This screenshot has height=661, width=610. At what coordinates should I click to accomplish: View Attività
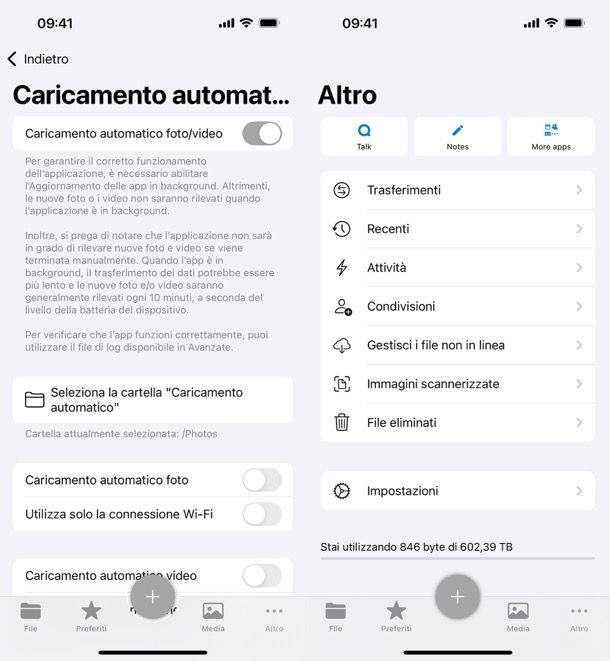point(457,267)
